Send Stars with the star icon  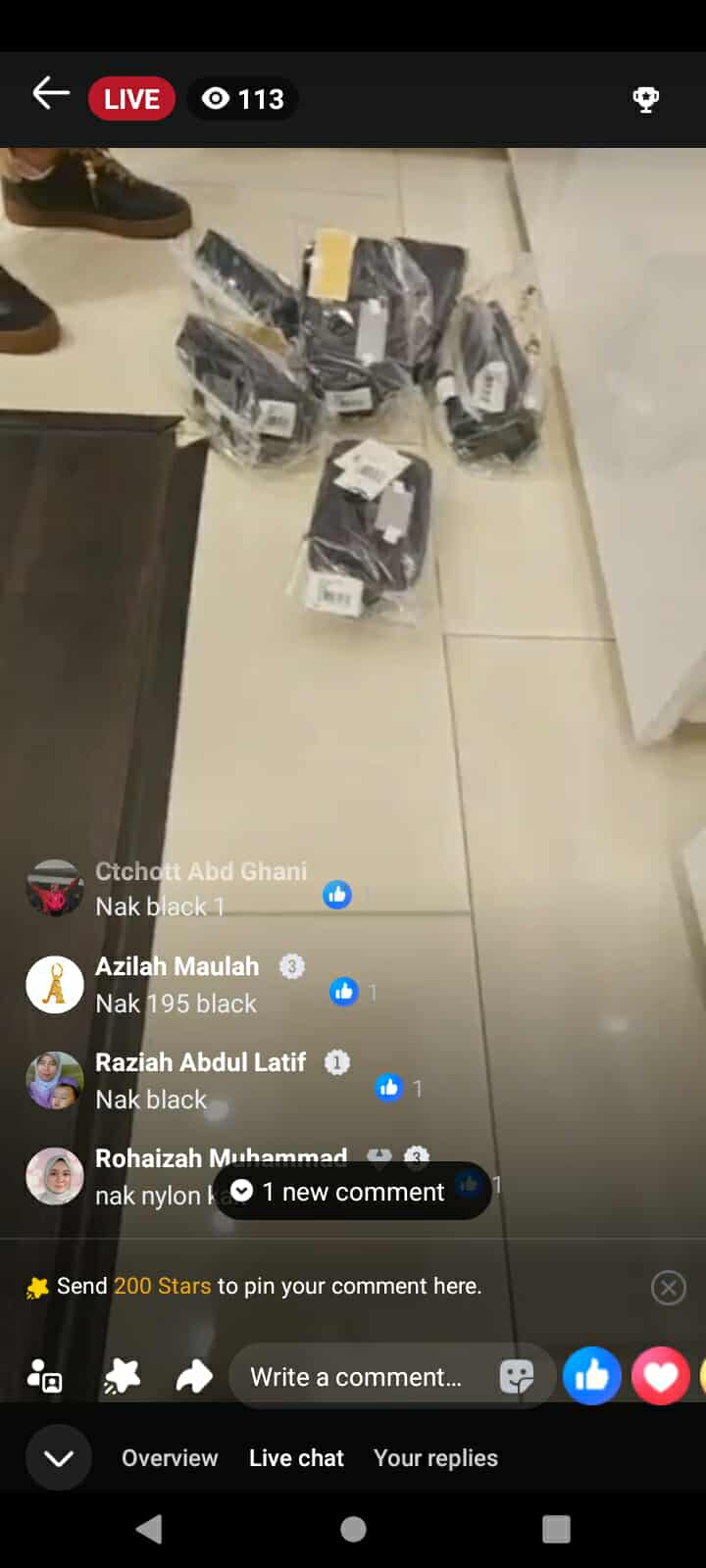click(123, 1376)
